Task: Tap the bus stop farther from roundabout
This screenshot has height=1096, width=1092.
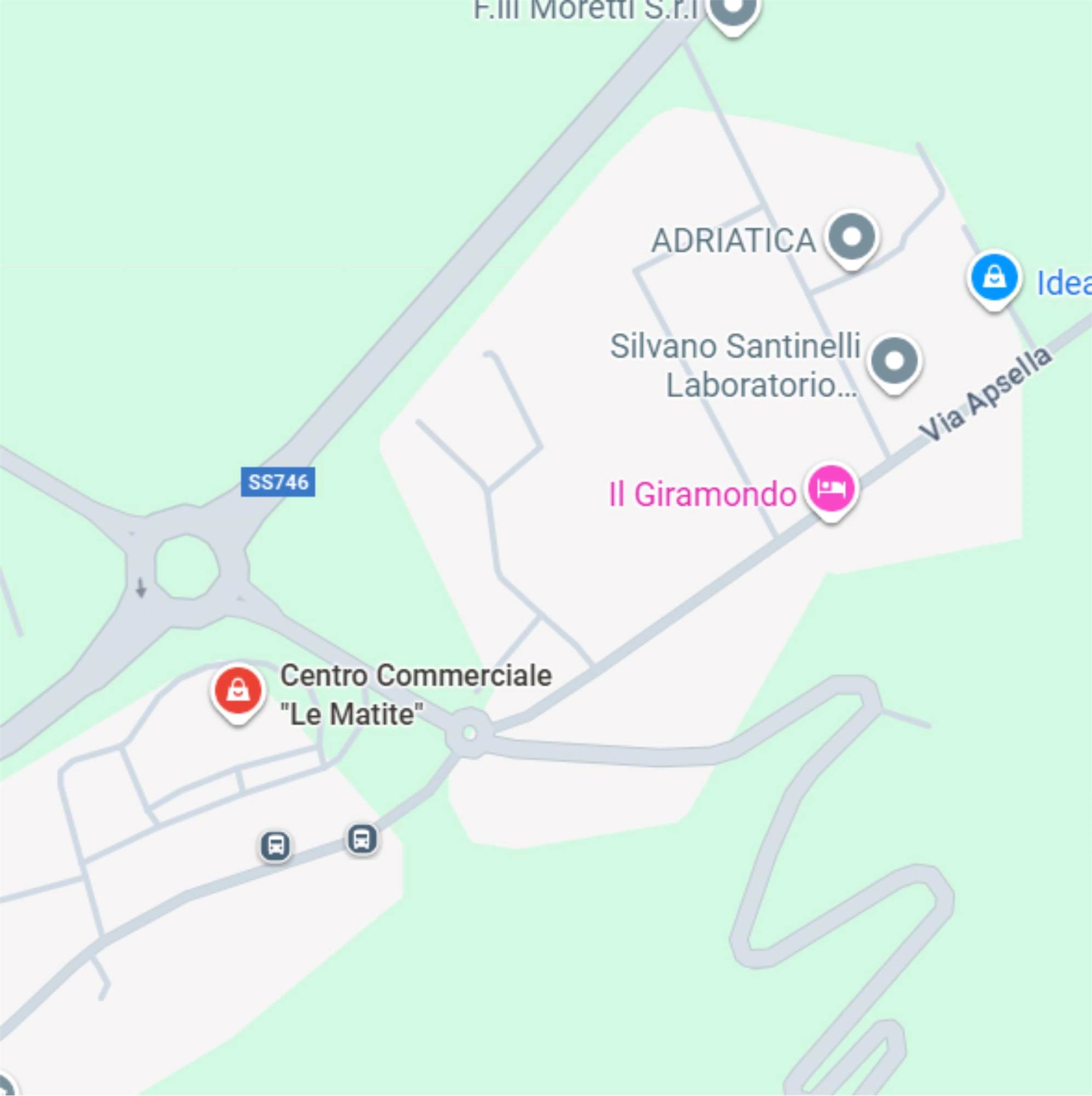Action: (276, 847)
